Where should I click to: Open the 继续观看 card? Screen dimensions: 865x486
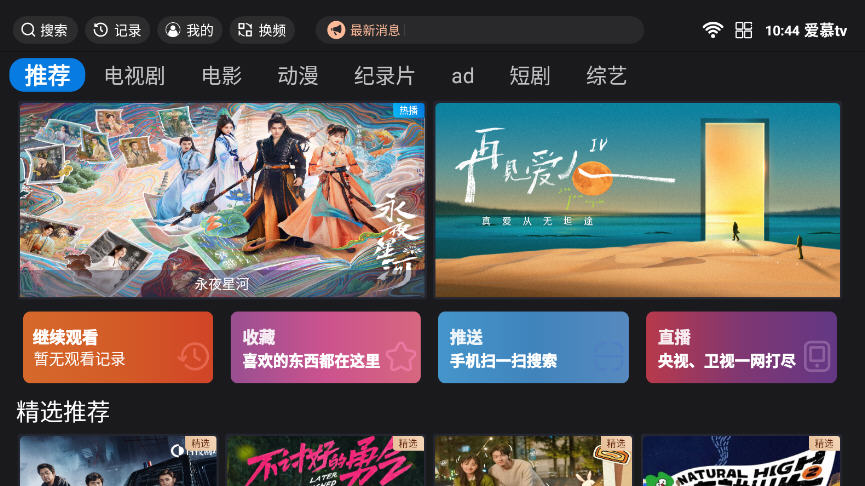pos(118,347)
